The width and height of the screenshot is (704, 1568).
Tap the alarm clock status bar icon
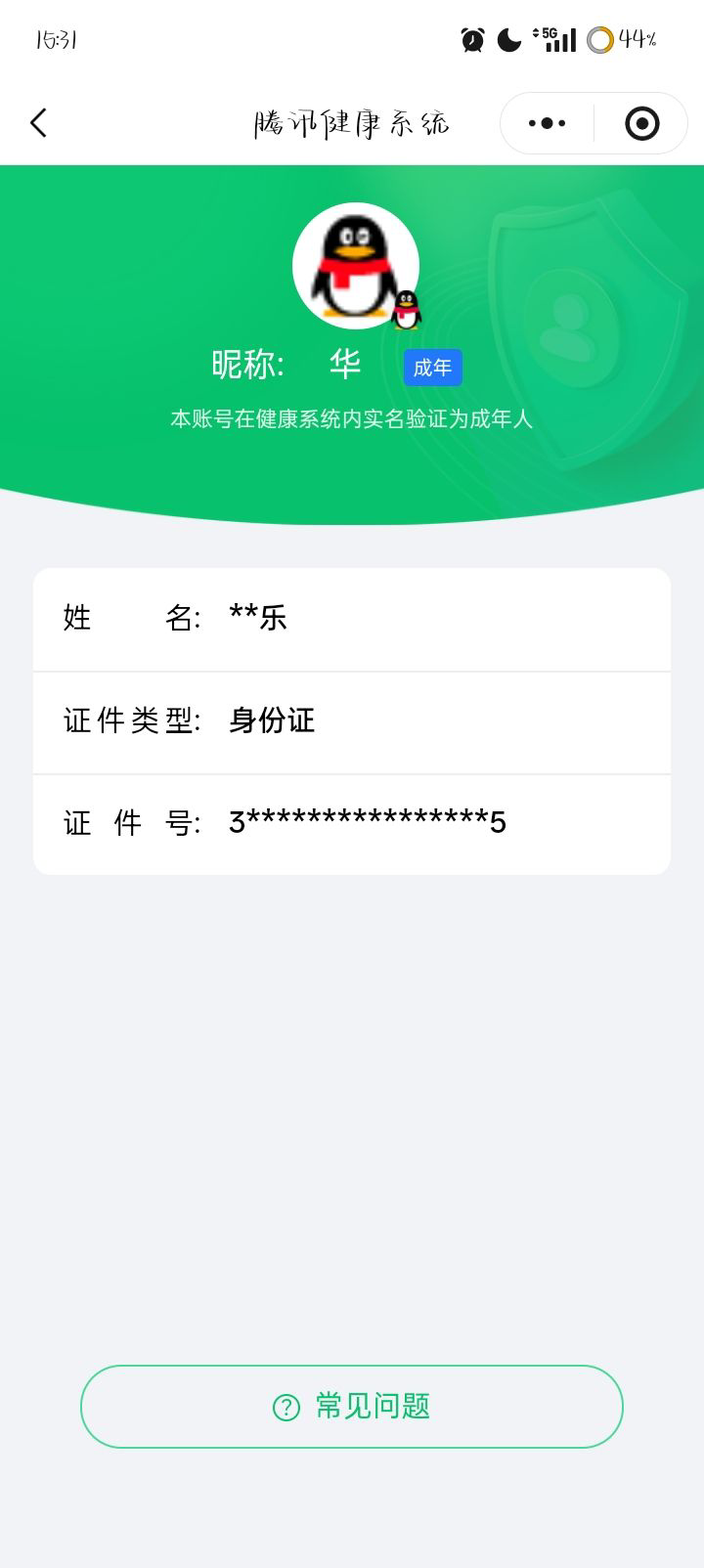(470, 39)
